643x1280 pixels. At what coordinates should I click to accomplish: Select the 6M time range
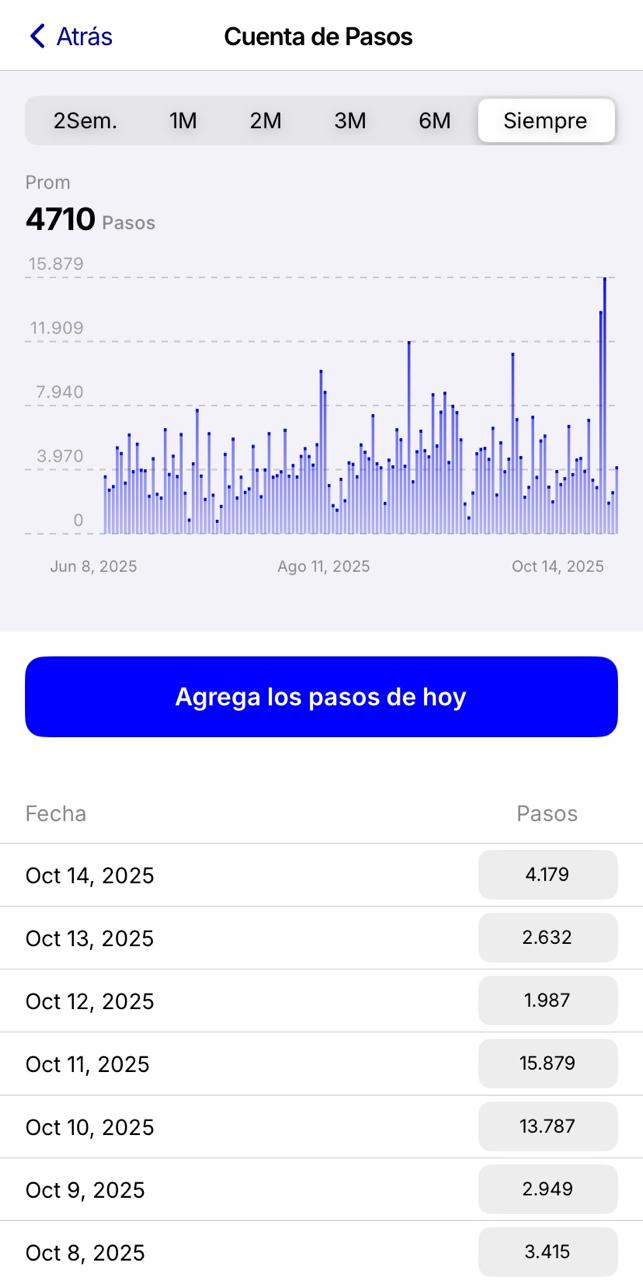(x=434, y=121)
